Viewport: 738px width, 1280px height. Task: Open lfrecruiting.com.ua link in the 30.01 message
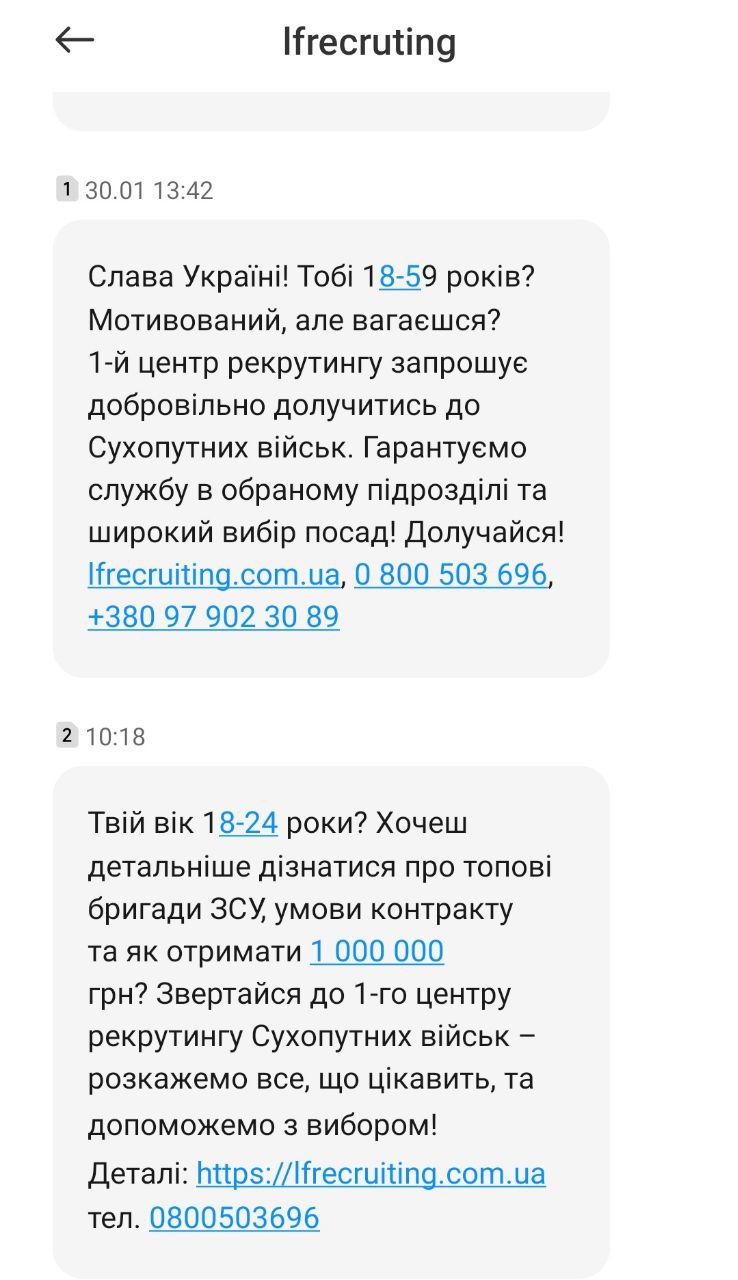[x=214, y=575]
